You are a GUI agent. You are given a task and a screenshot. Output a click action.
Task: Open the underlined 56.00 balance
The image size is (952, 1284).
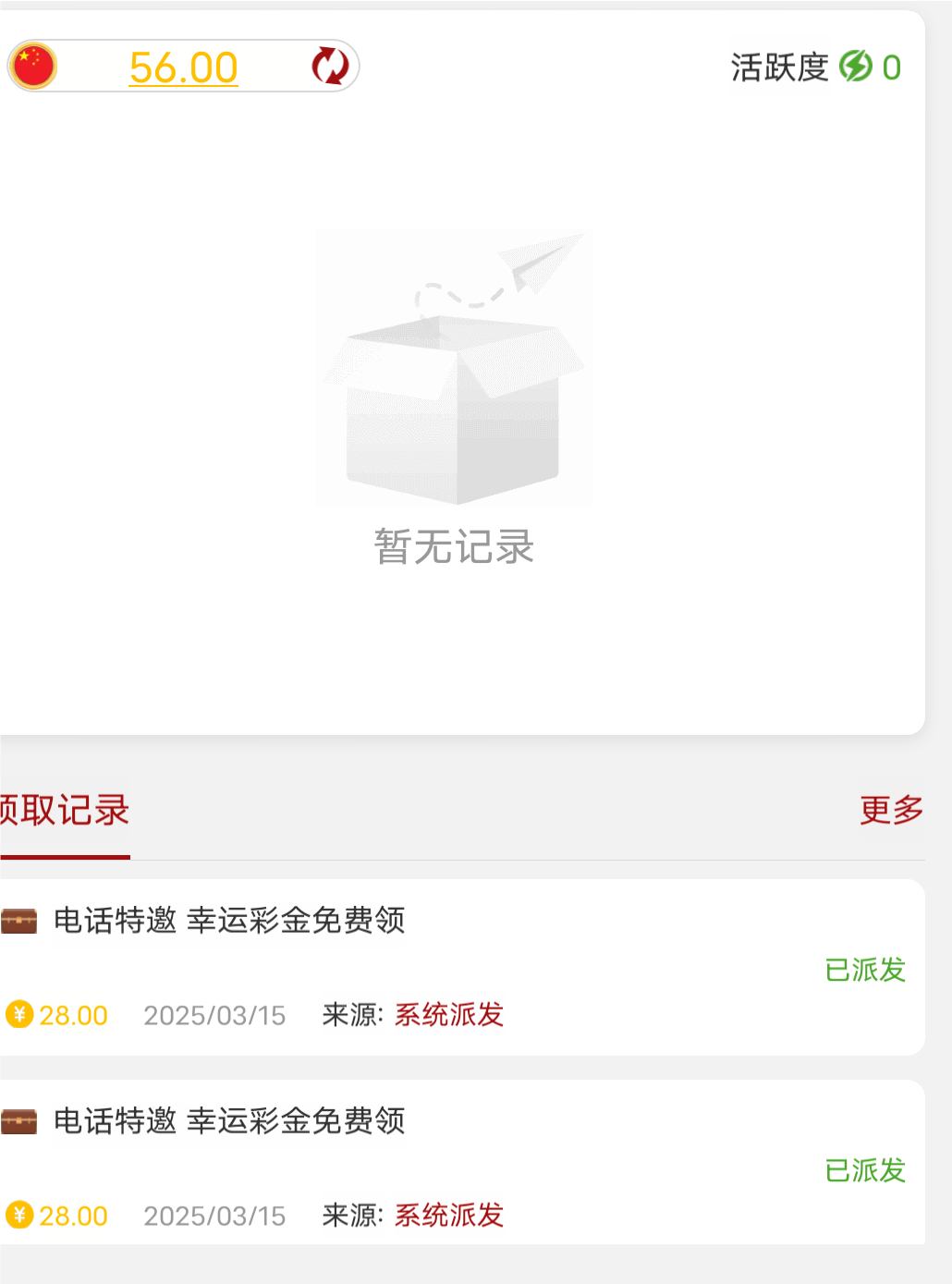pyautogui.click(x=183, y=67)
